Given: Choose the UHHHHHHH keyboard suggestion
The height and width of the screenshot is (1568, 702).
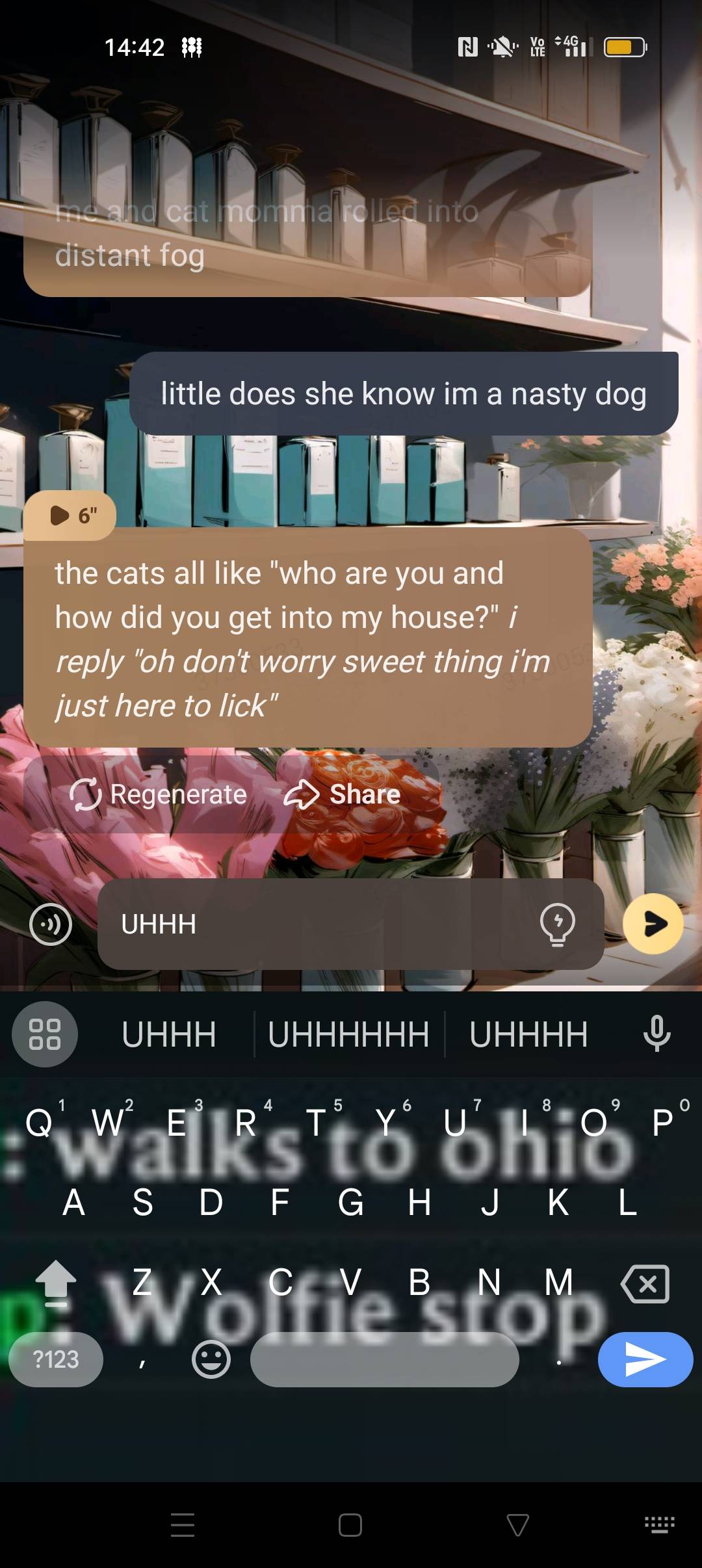Looking at the screenshot, I should coord(348,1034).
